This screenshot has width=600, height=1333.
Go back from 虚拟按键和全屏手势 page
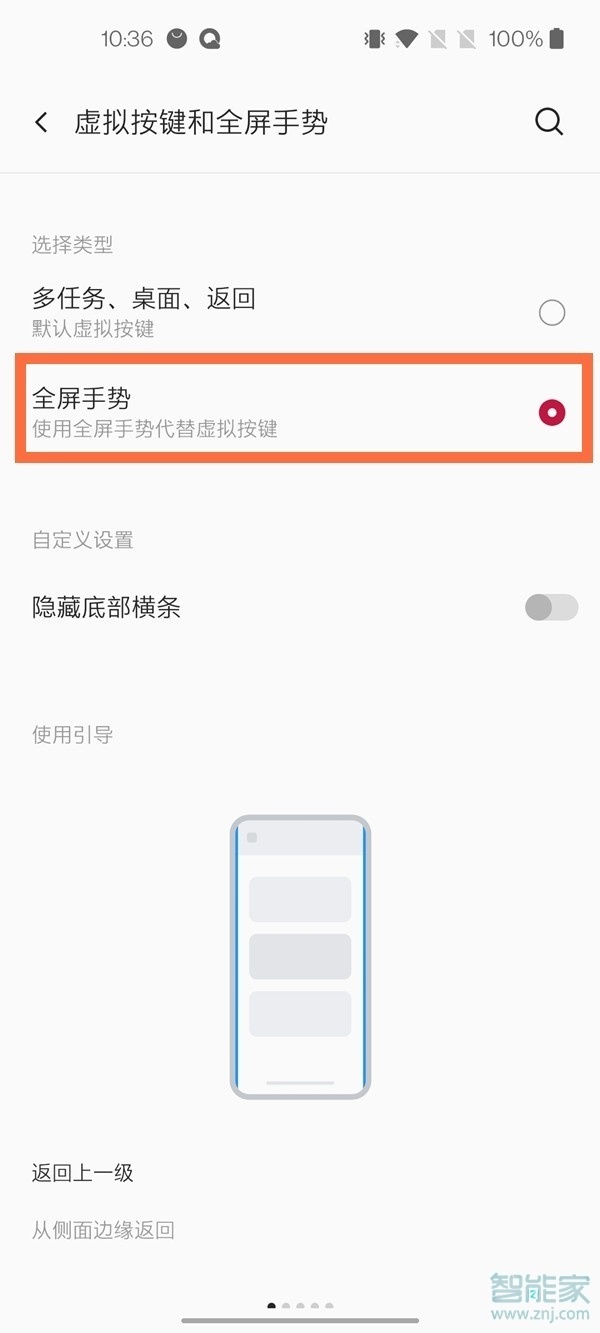pyautogui.click(x=41, y=123)
